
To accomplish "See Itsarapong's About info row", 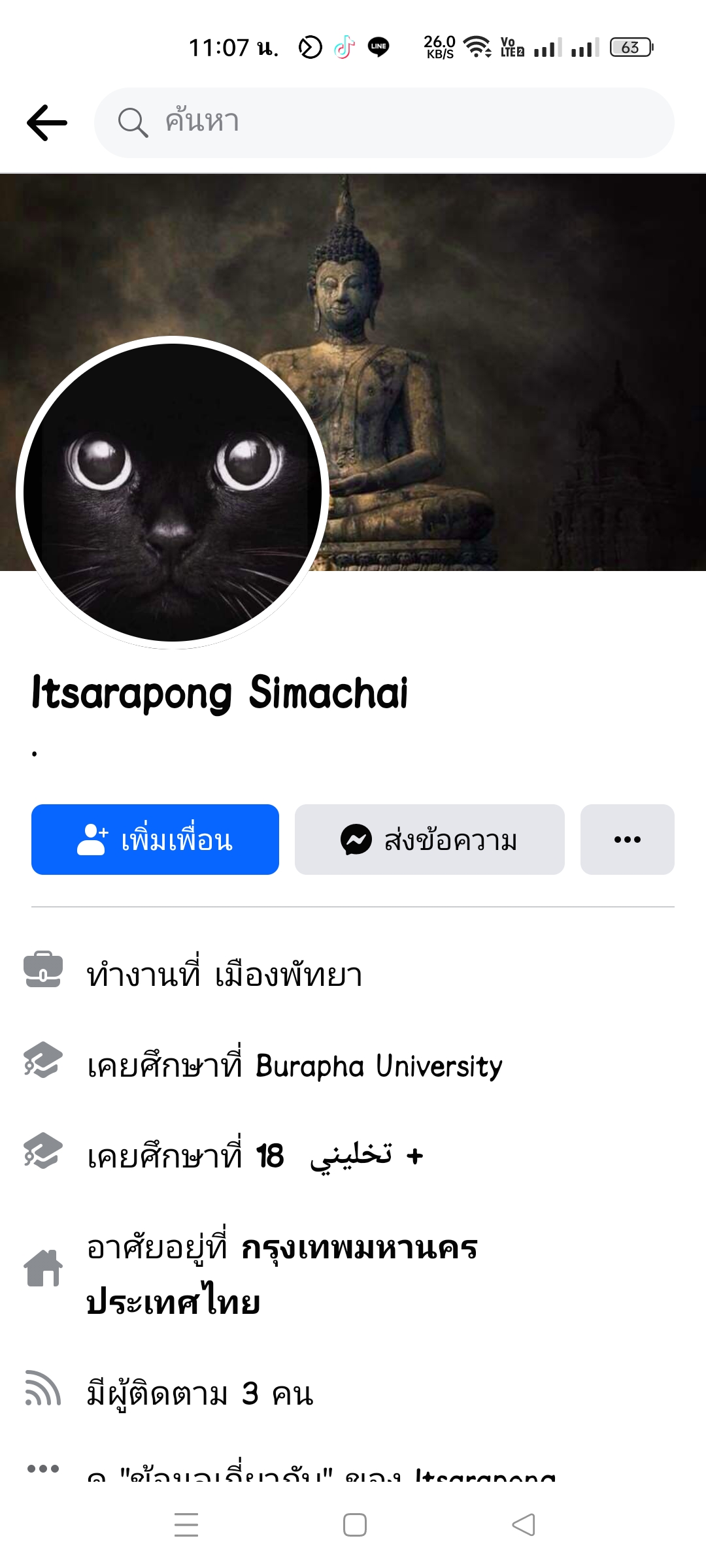I will (320, 1473).
